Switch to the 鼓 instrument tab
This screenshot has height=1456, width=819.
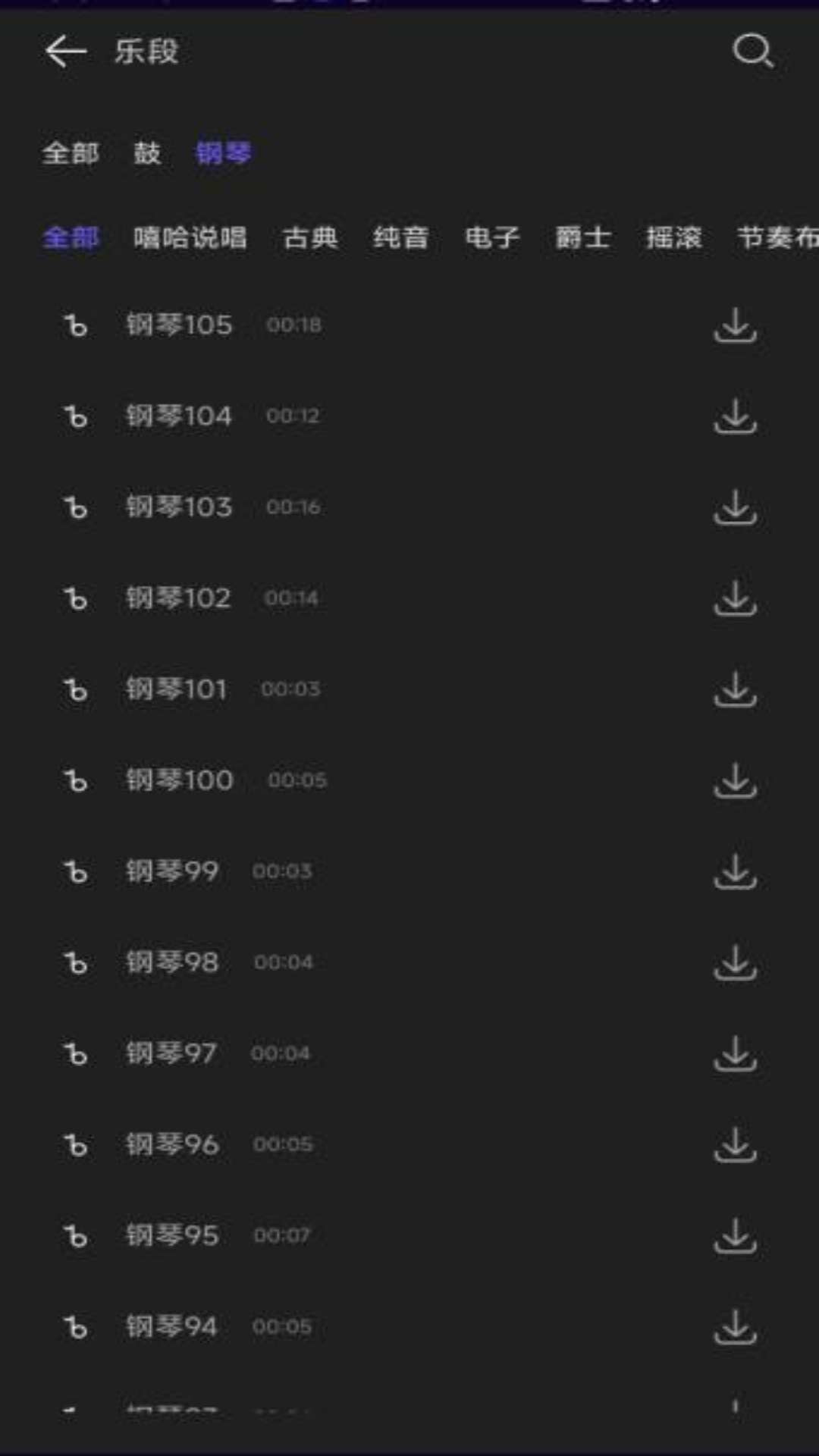pos(147,153)
